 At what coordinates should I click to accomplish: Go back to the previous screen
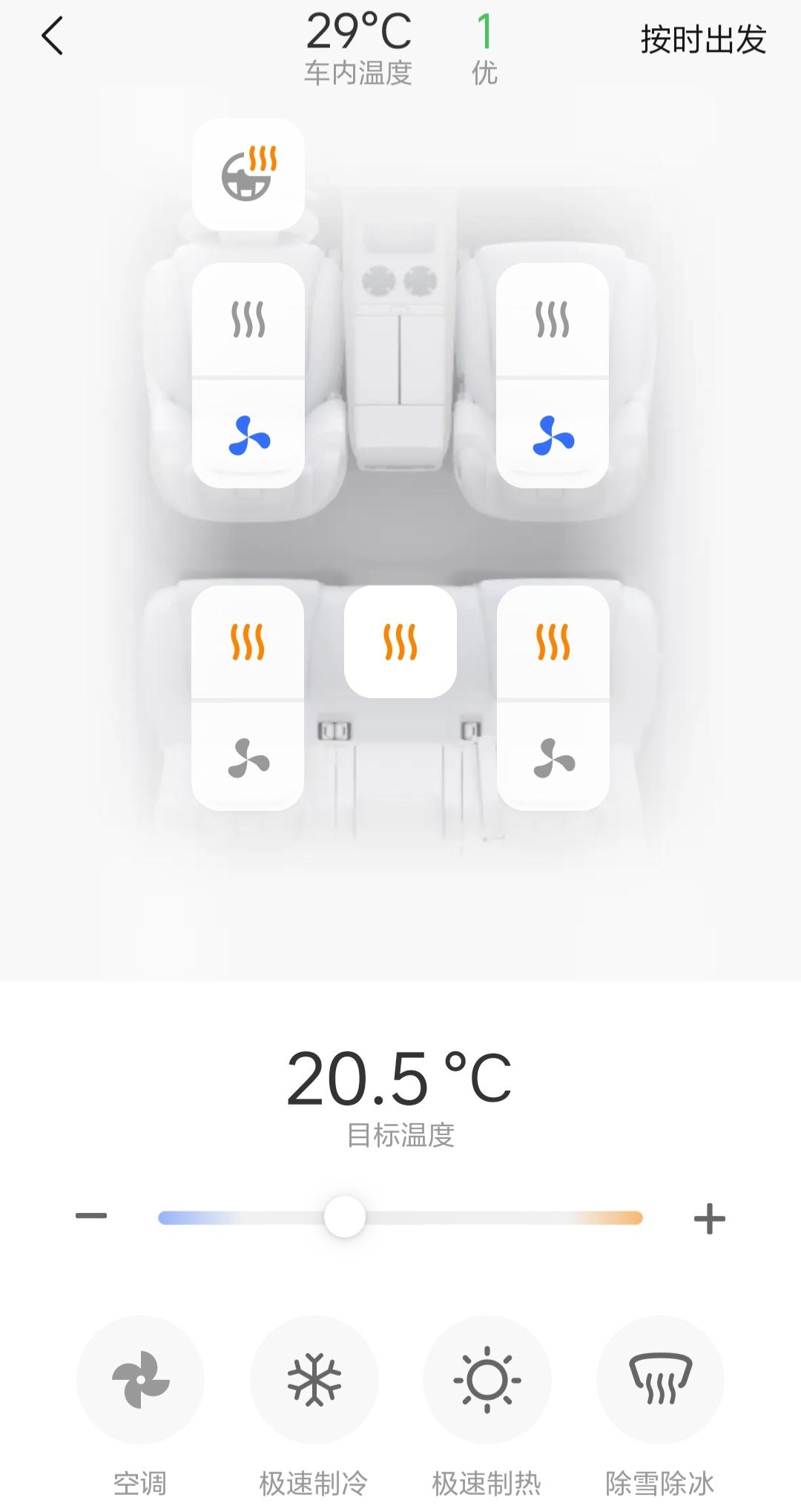(52, 37)
